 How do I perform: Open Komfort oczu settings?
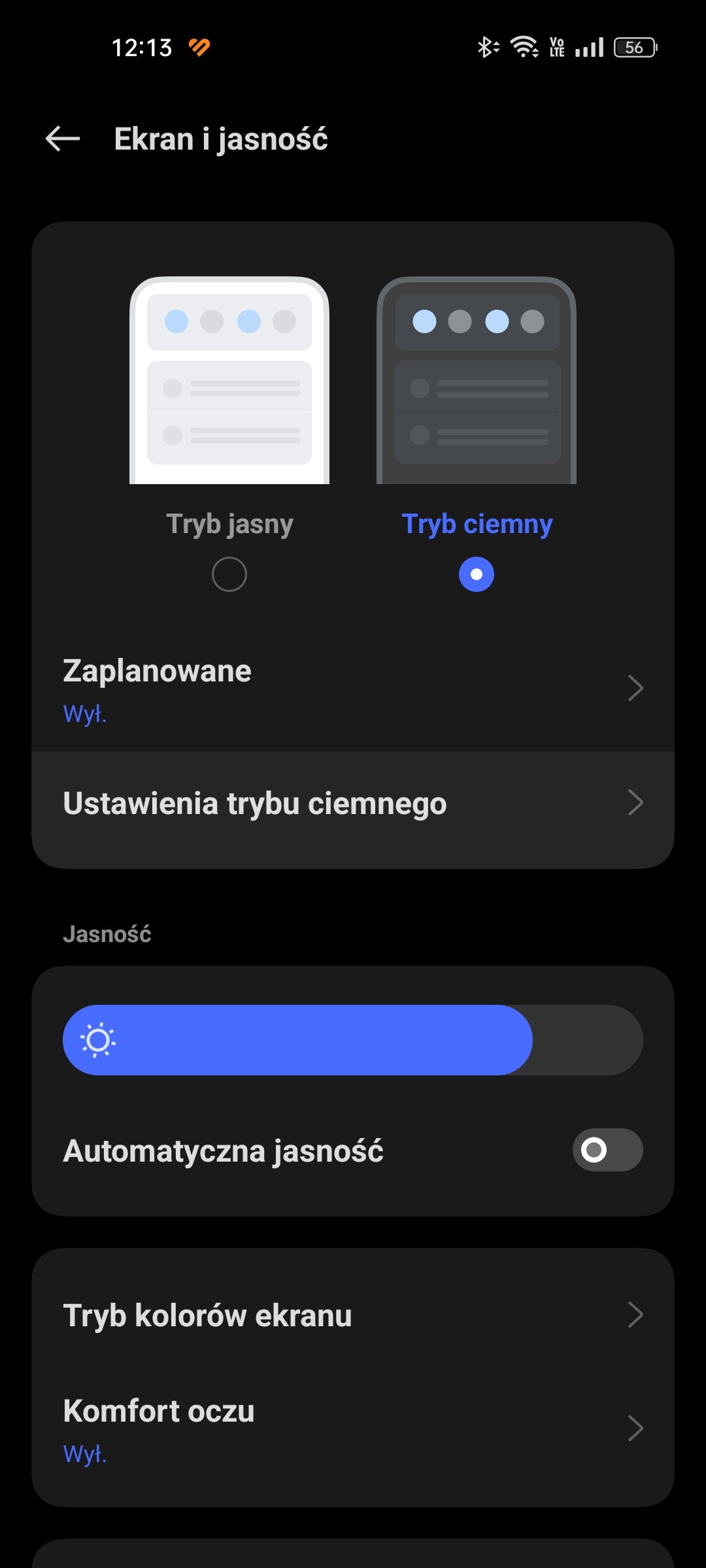click(353, 1429)
